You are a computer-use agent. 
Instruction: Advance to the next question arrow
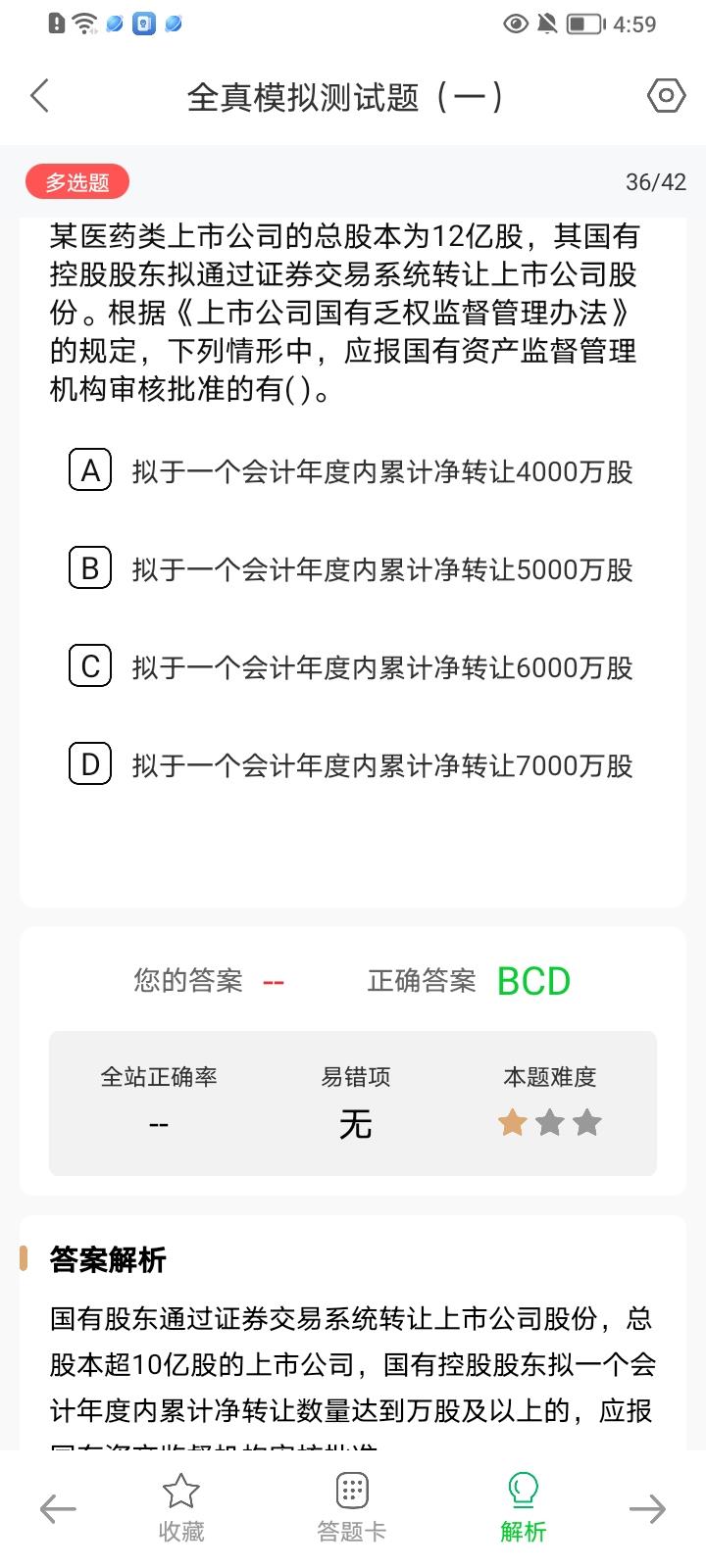pyautogui.click(x=647, y=1509)
